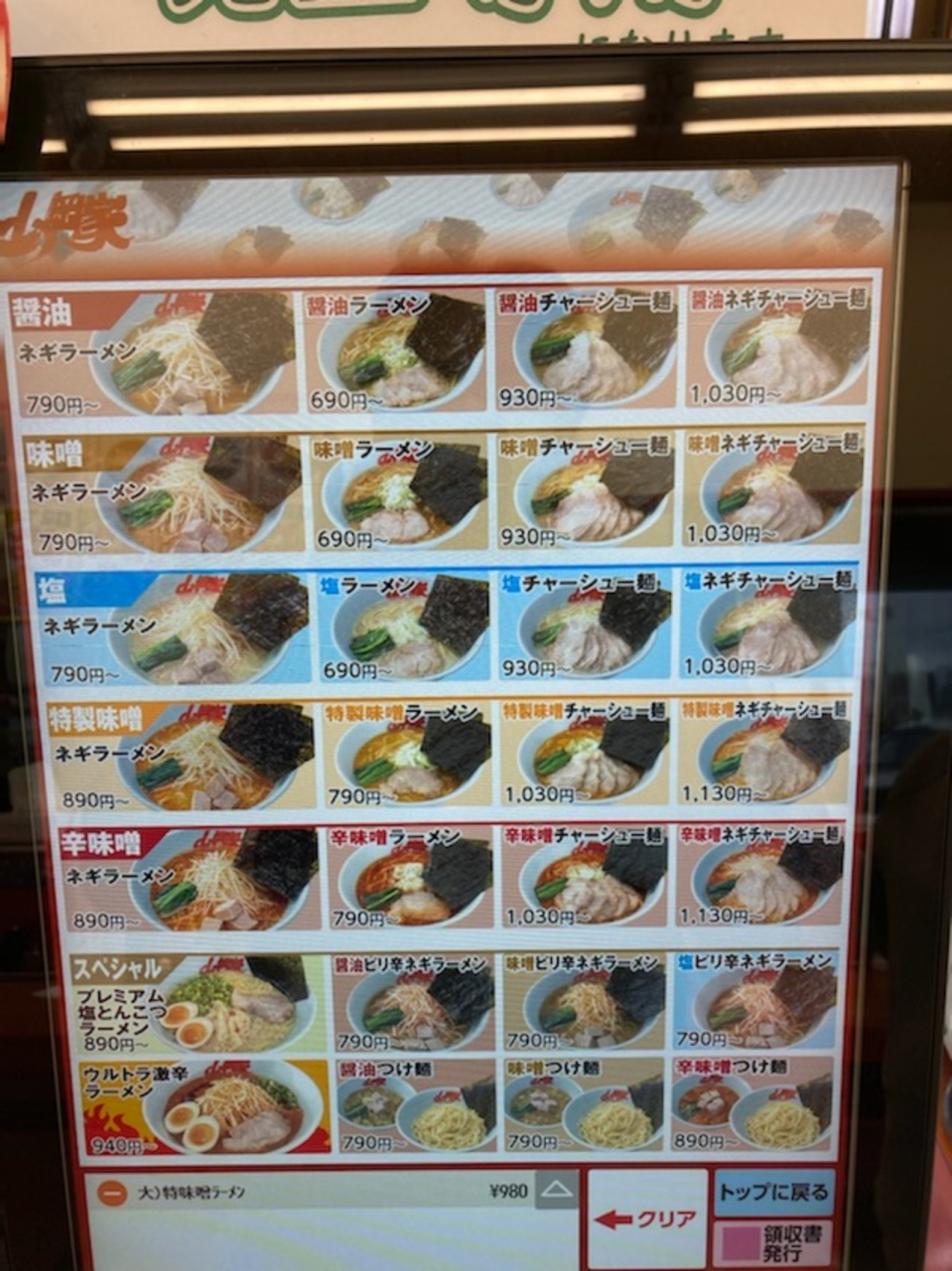Select 辛味噌ネギラーメン for 890円
Screen dimensions: 952x1271
click(x=191, y=879)
